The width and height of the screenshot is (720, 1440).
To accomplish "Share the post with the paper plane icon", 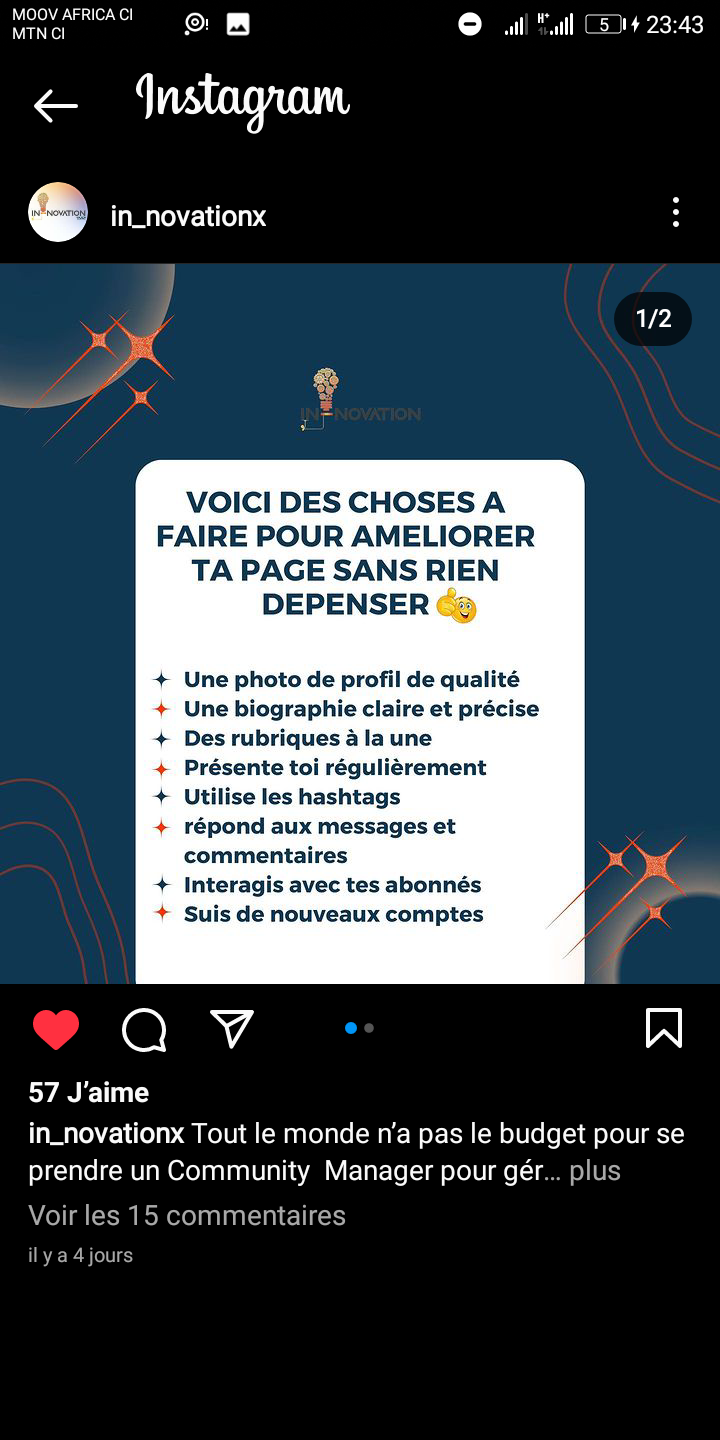I will [x=232, y=1028].
